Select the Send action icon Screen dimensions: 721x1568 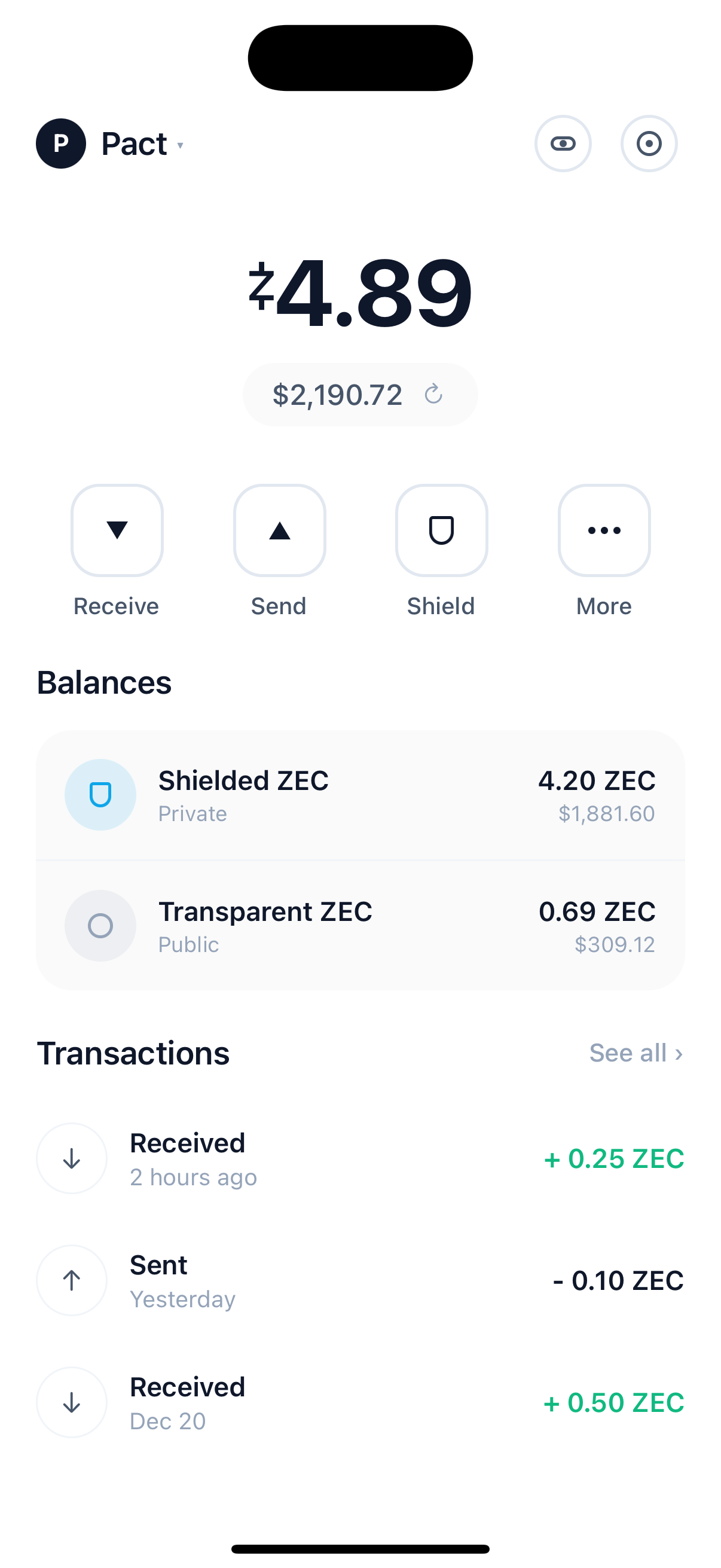[279, 530]
